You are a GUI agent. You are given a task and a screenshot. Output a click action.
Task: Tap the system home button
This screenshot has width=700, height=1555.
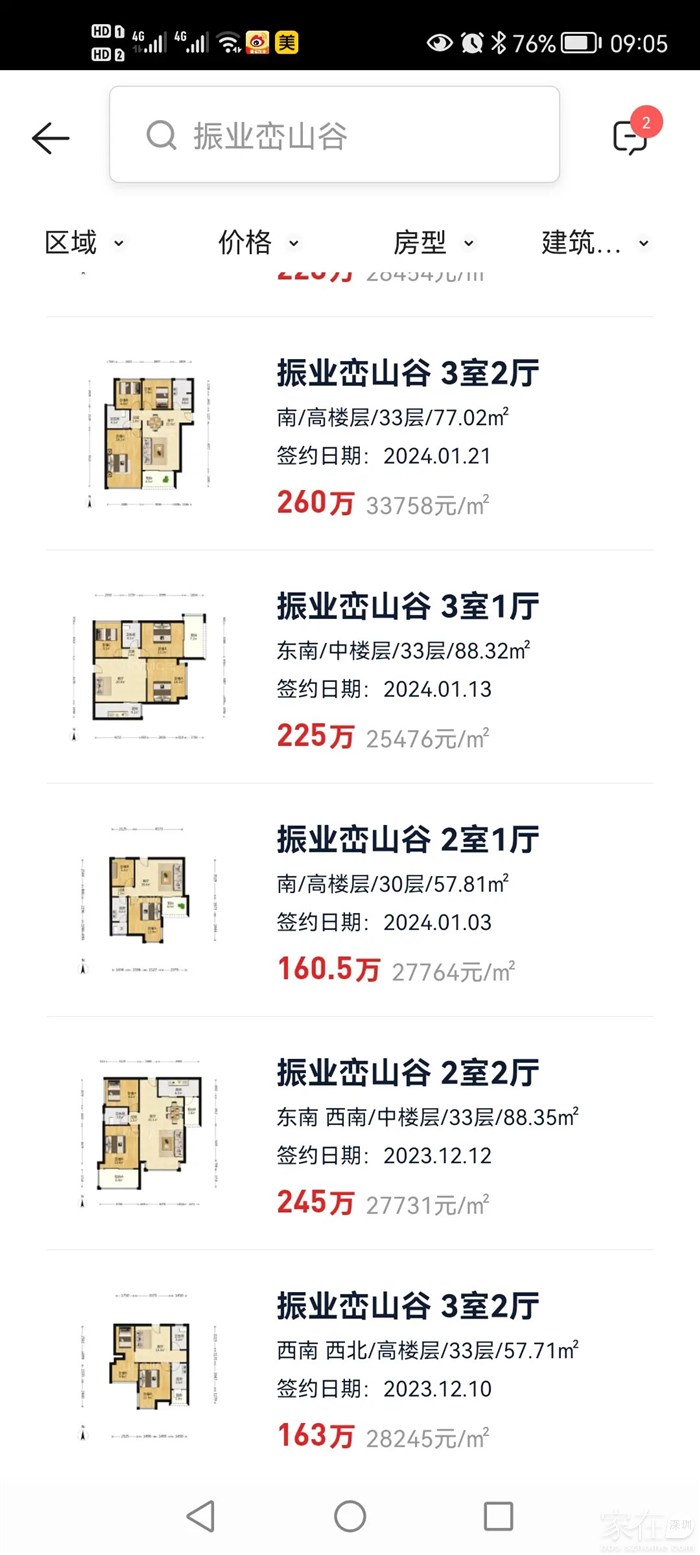(x=350, y=1516)
